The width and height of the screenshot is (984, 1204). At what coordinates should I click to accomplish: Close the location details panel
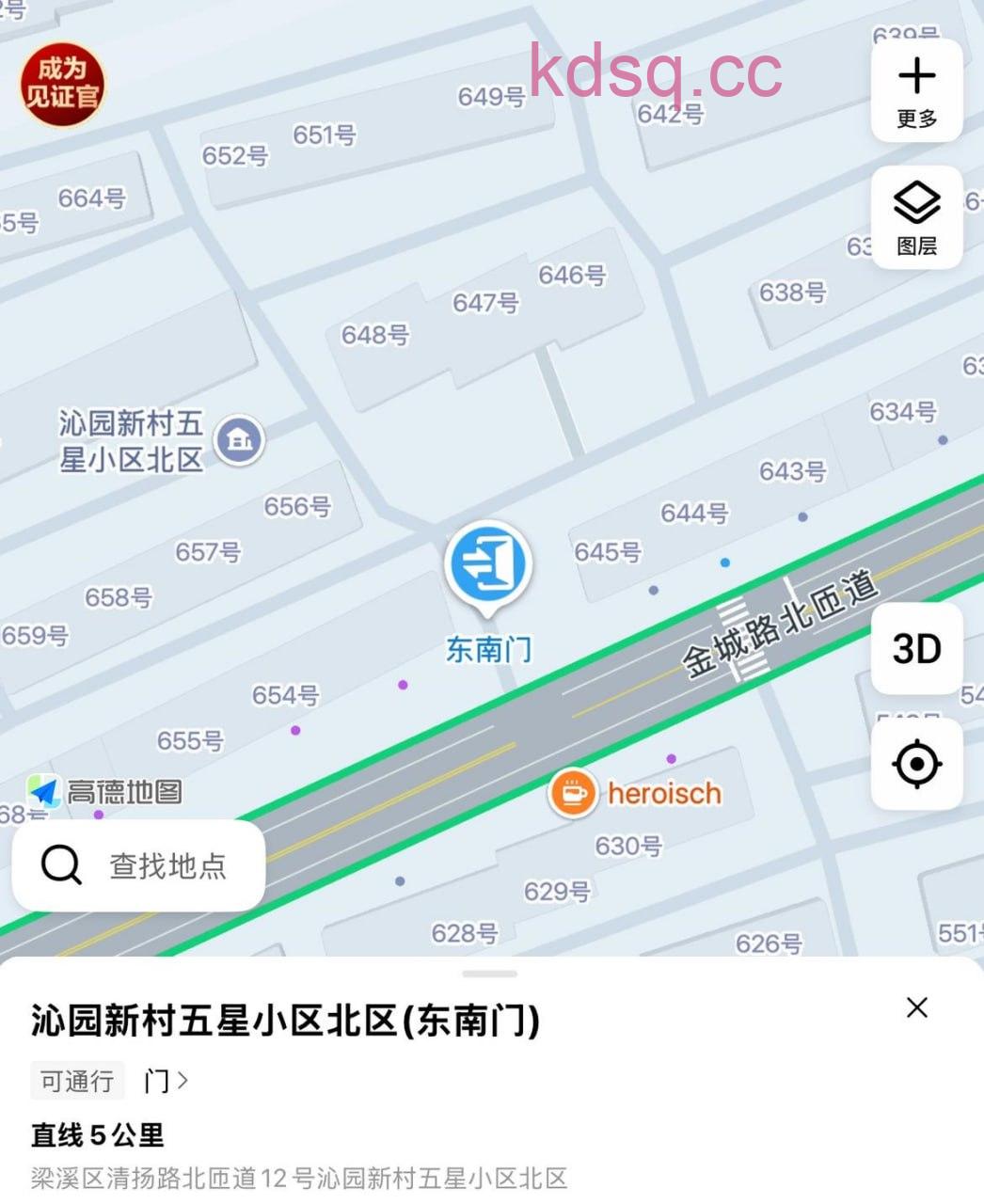(x=916, y=1007)
